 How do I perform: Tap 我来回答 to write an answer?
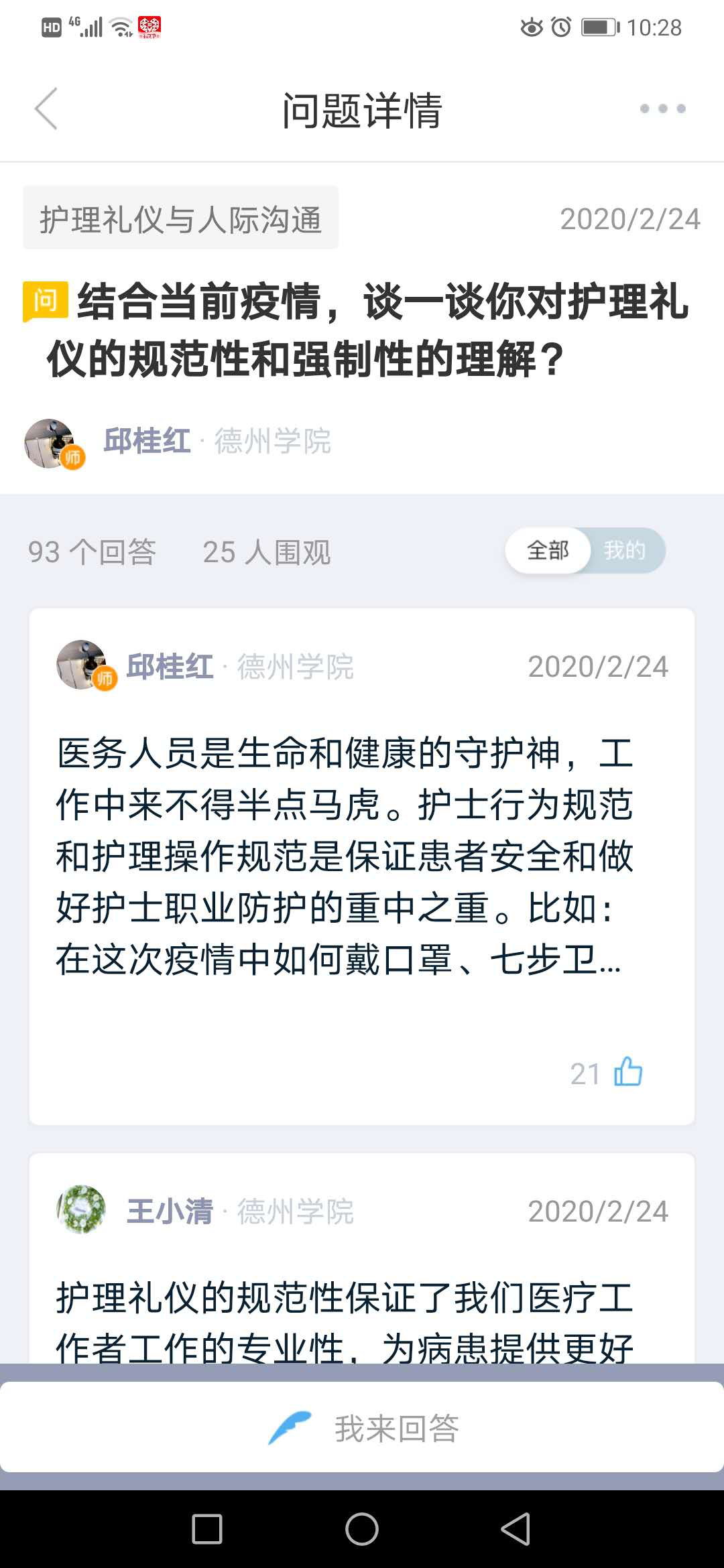[362, 1427]
